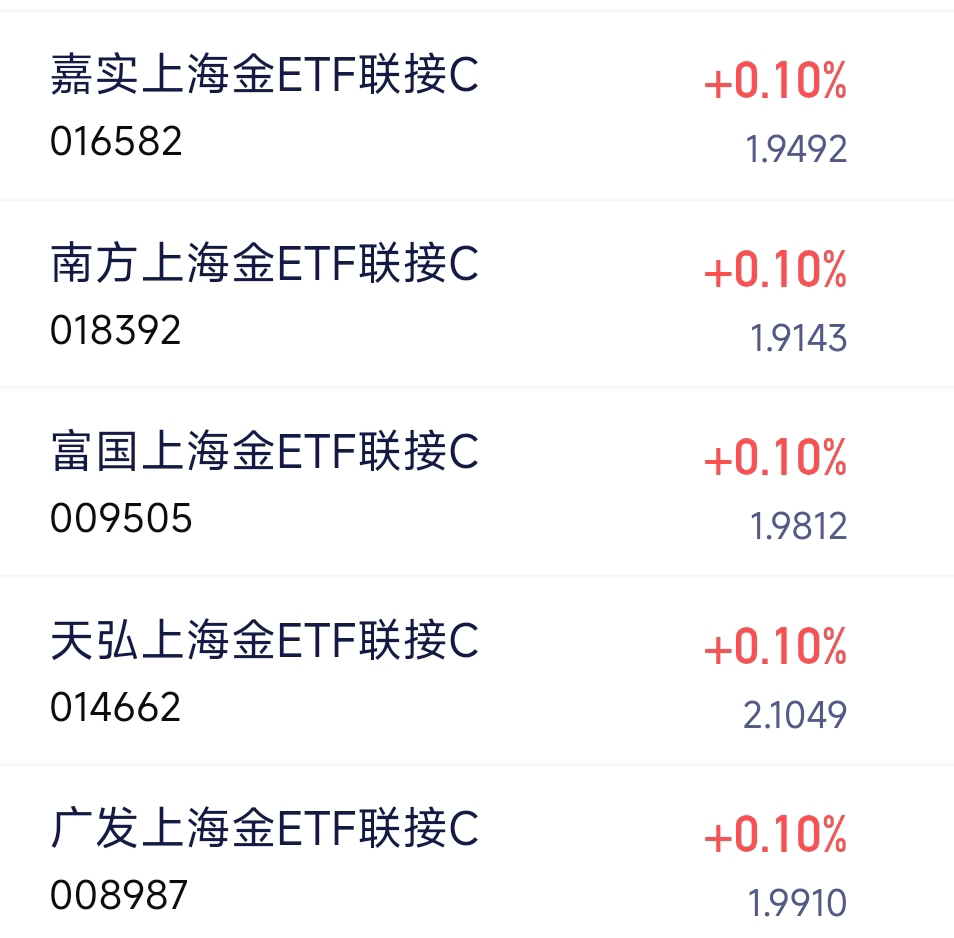Tap 广发上海金ETF联接C fund 008987
The image size is (954, 938).
[x=265, y=859]
